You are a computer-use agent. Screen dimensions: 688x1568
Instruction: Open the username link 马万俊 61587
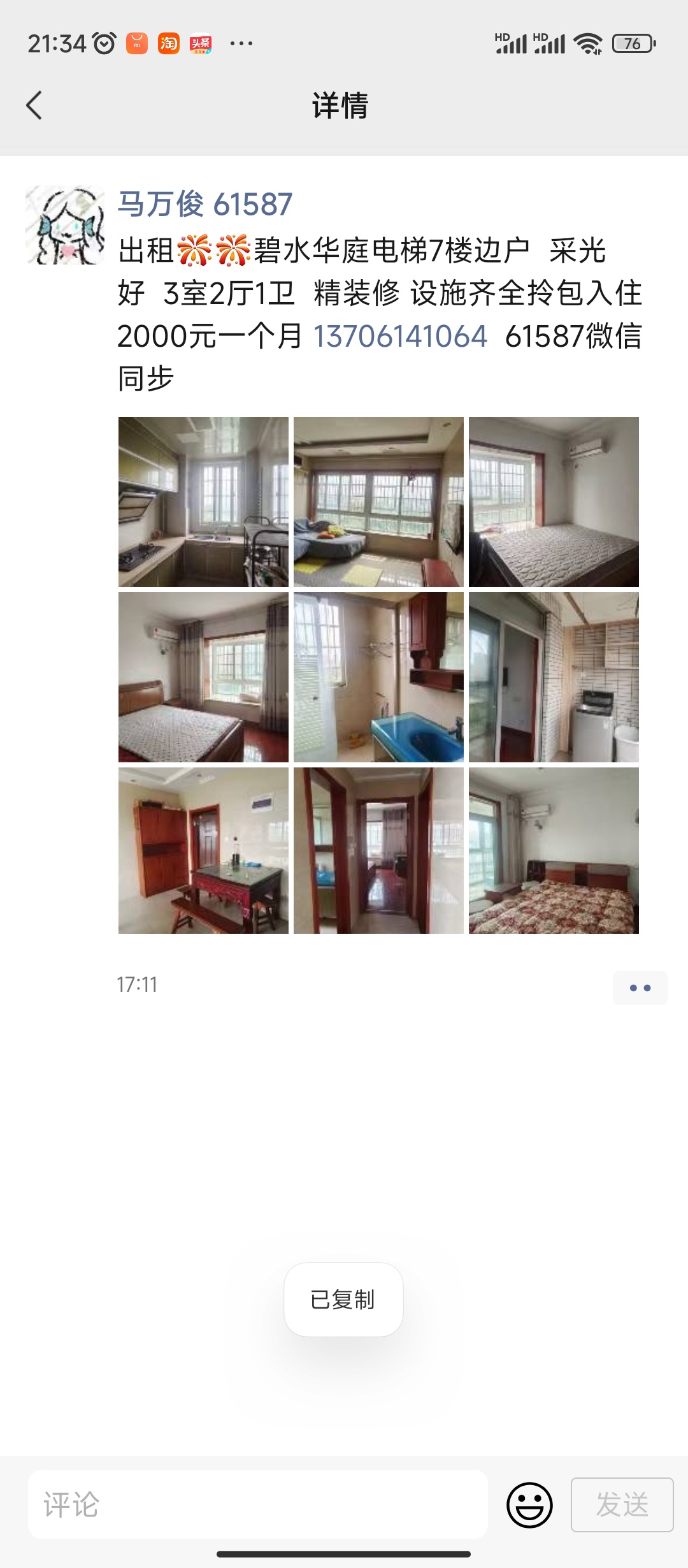pos(205,205)
